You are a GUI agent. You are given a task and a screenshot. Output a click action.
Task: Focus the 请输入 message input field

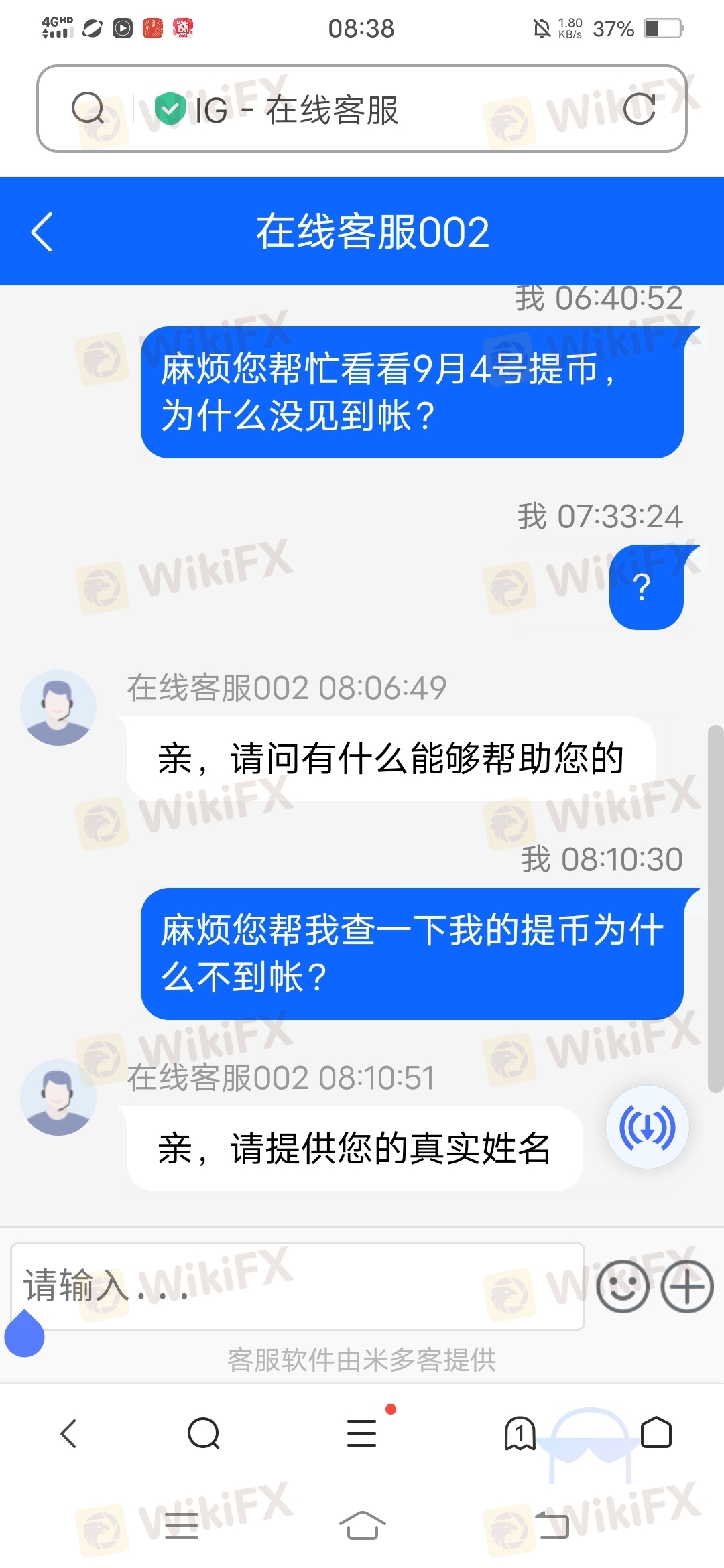298,1286
